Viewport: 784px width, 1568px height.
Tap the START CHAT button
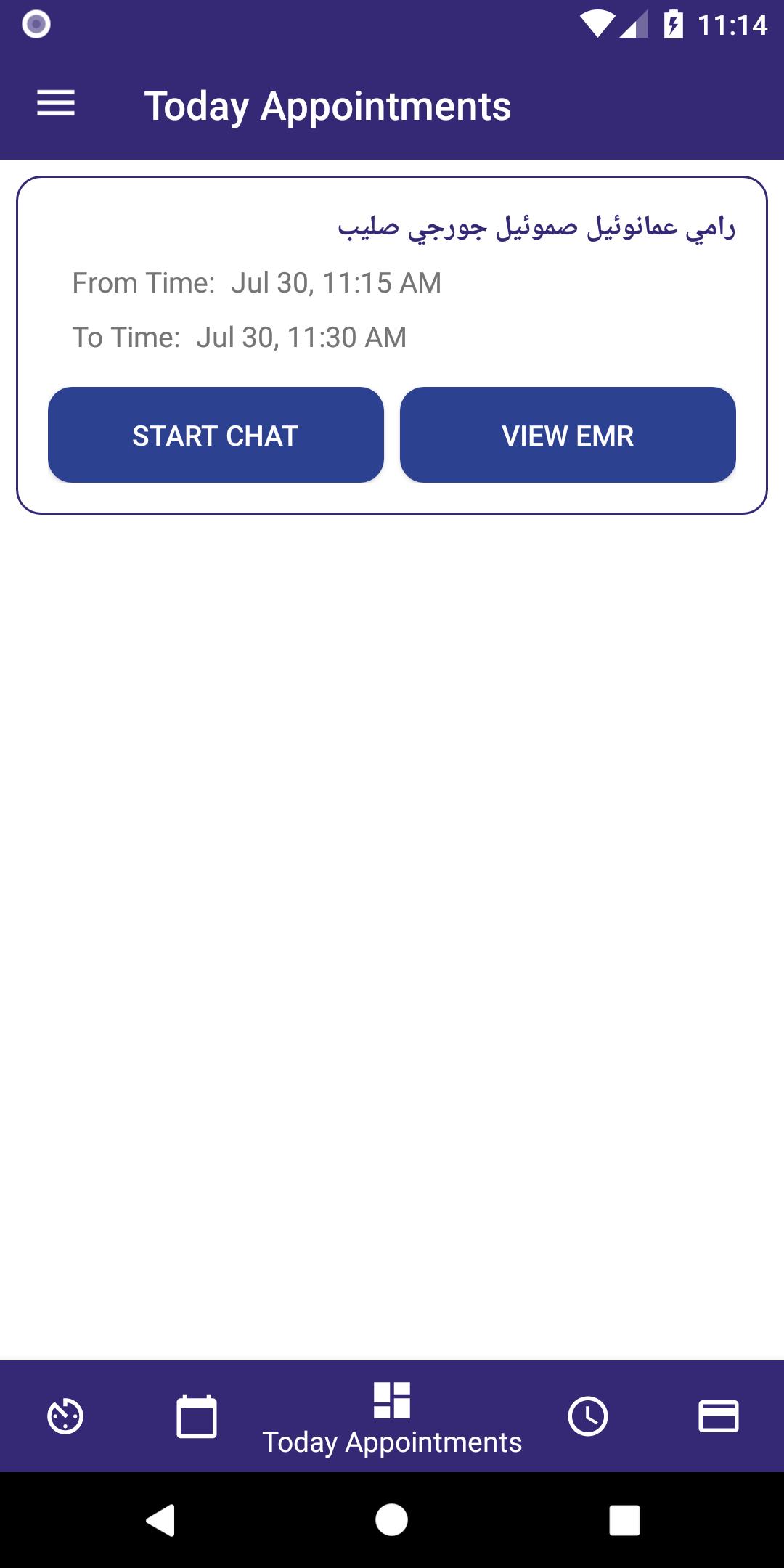tap(216, 435)
